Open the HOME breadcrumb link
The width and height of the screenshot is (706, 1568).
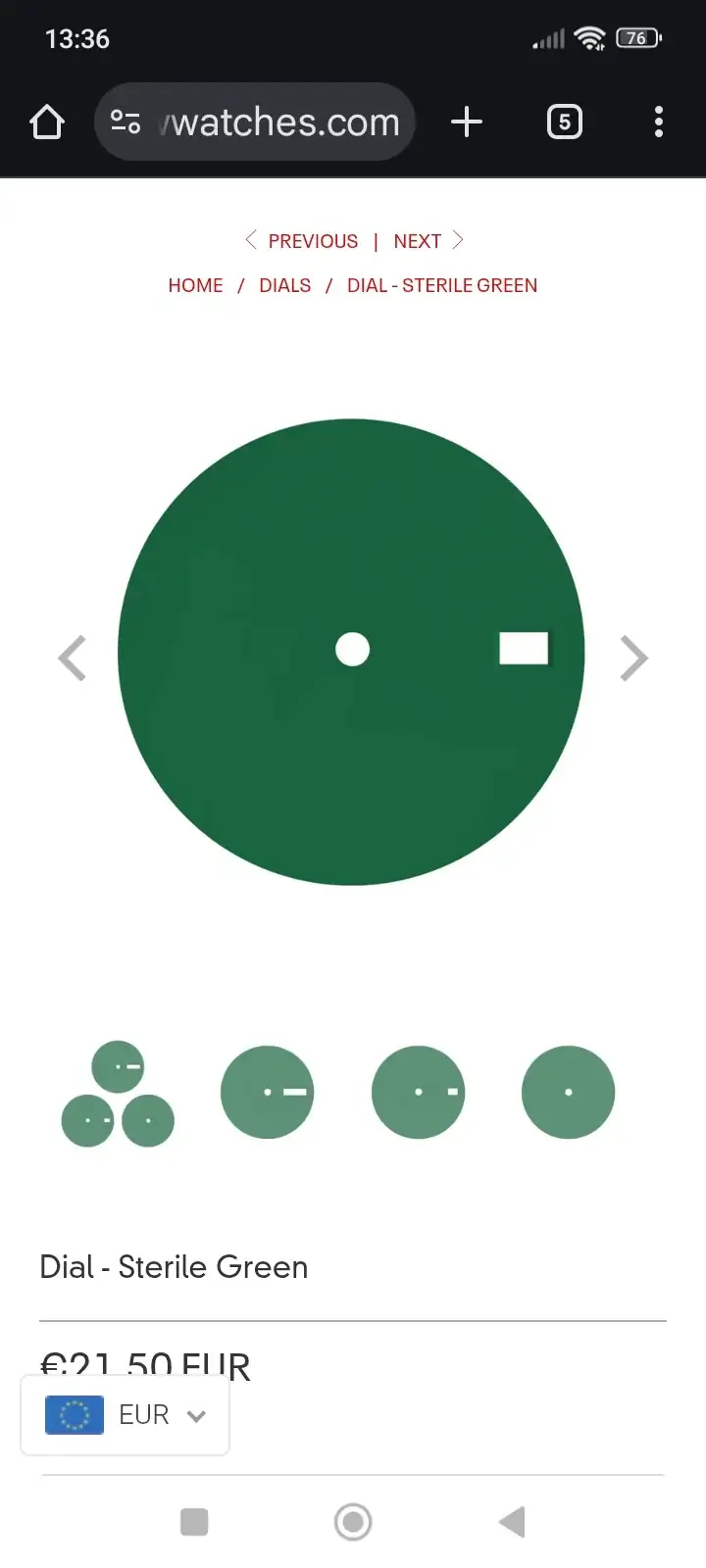click(195, 285)
